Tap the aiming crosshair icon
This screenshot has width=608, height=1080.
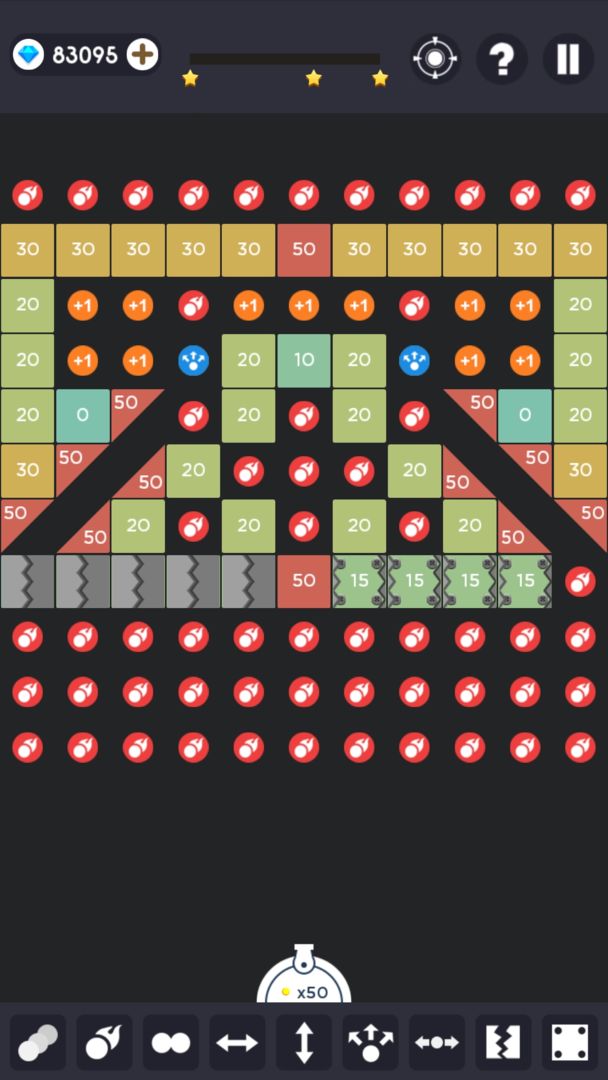tap(435, 59)
